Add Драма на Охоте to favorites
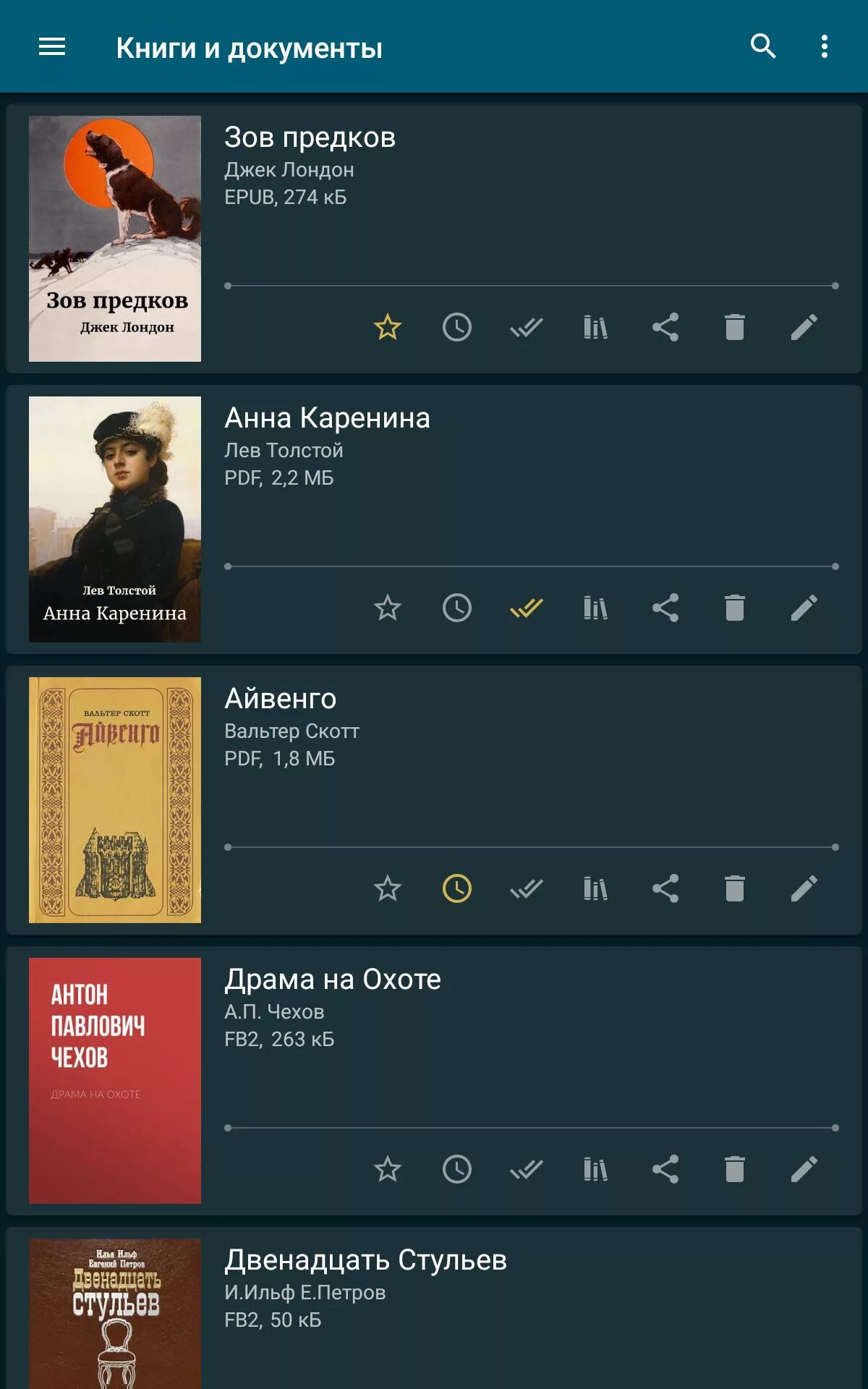This screenshot has width=868, height=1389. pyautogui.click(x=388, y=1169)
